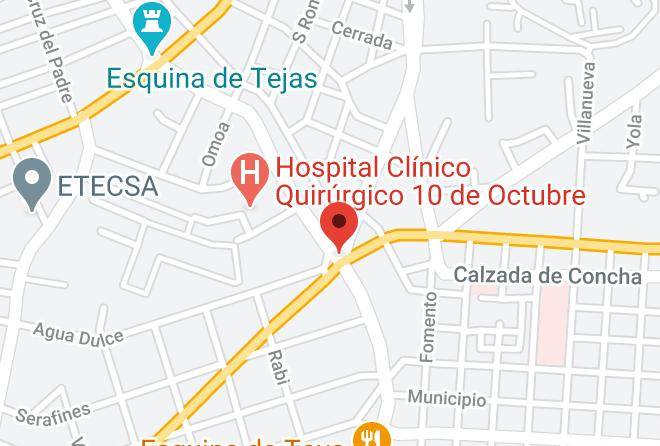Open the Hospital Clínico Quirúrgico 10 de Octubre marker
Screen dimensions: 660x446
tap(250, 179)
